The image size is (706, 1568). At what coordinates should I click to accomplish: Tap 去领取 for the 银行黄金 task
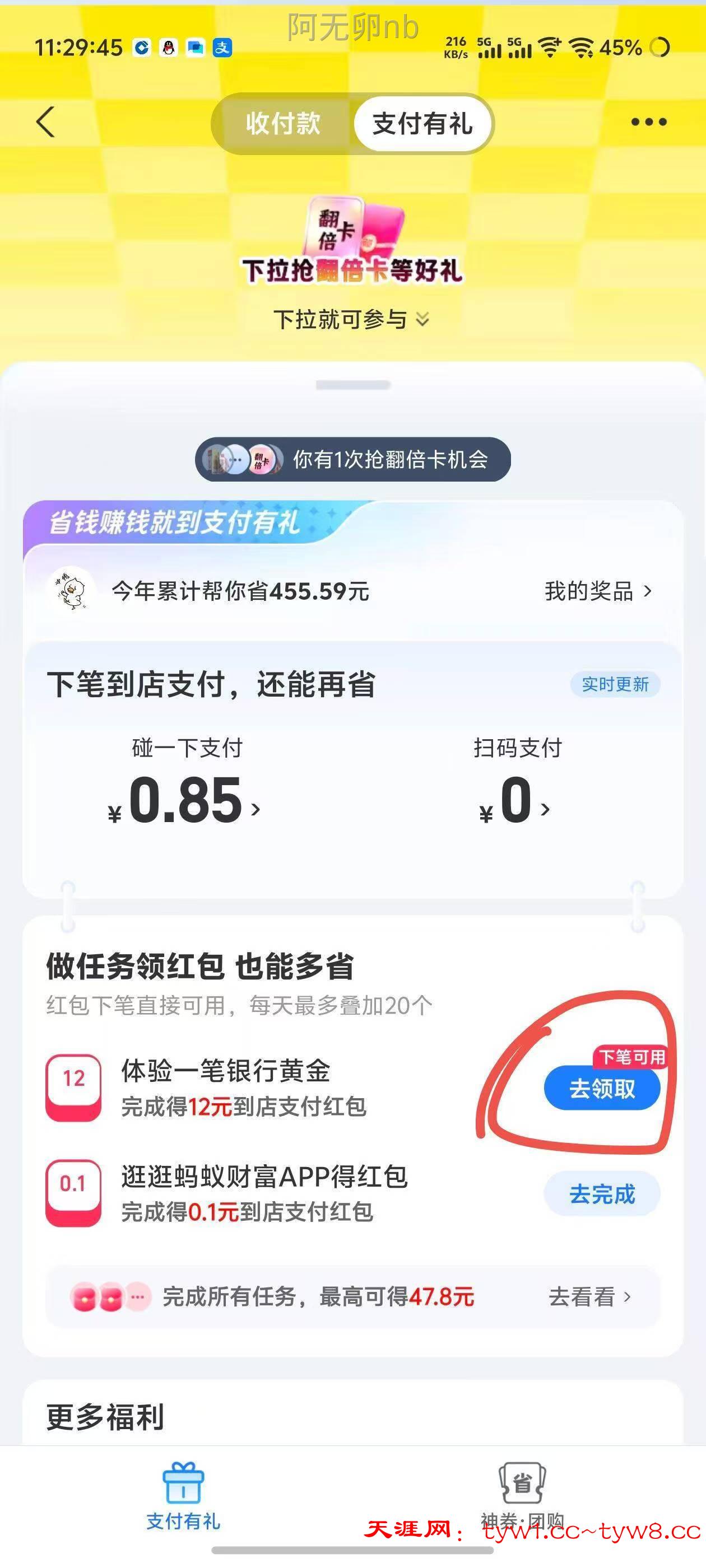(601, 1088)
